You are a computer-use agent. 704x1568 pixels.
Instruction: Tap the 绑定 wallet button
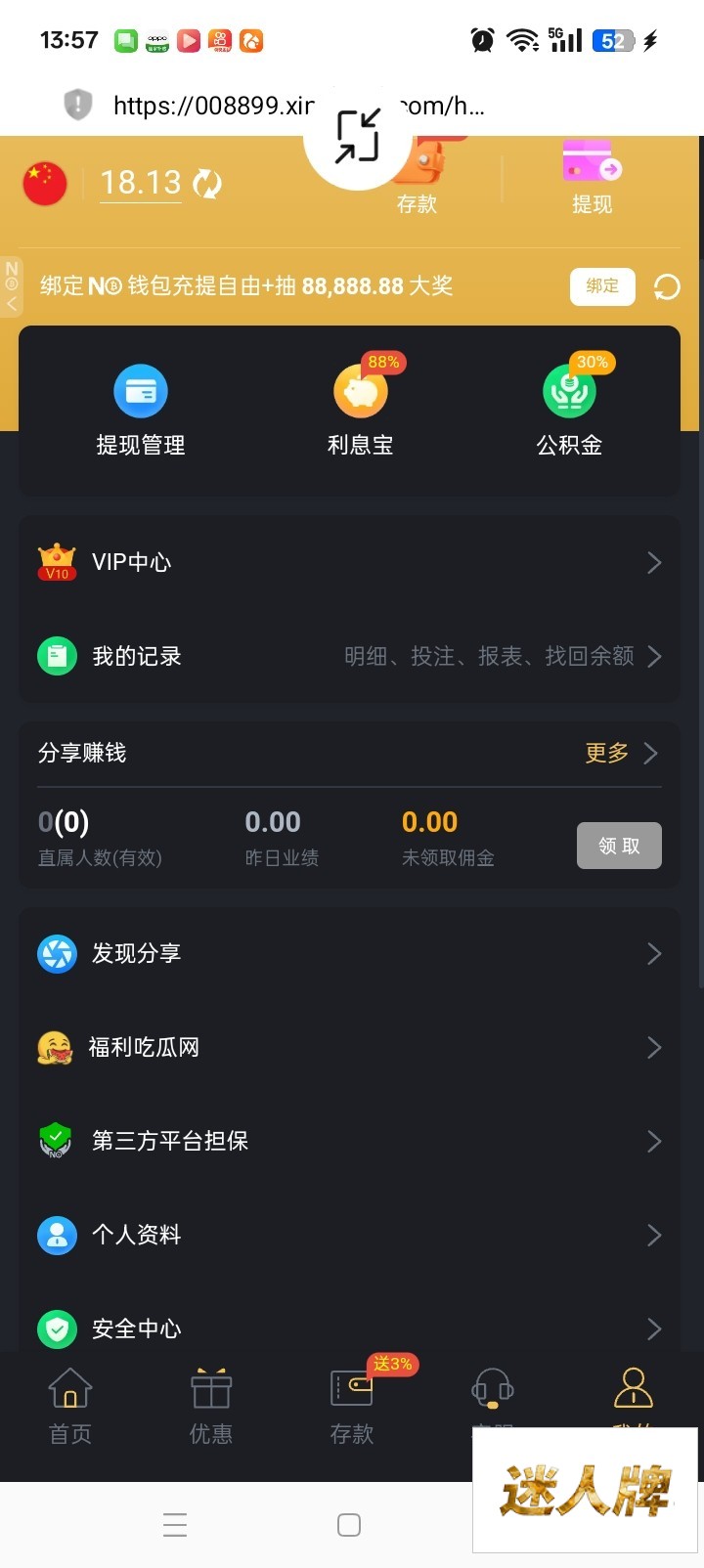click(x=602, y=286)
